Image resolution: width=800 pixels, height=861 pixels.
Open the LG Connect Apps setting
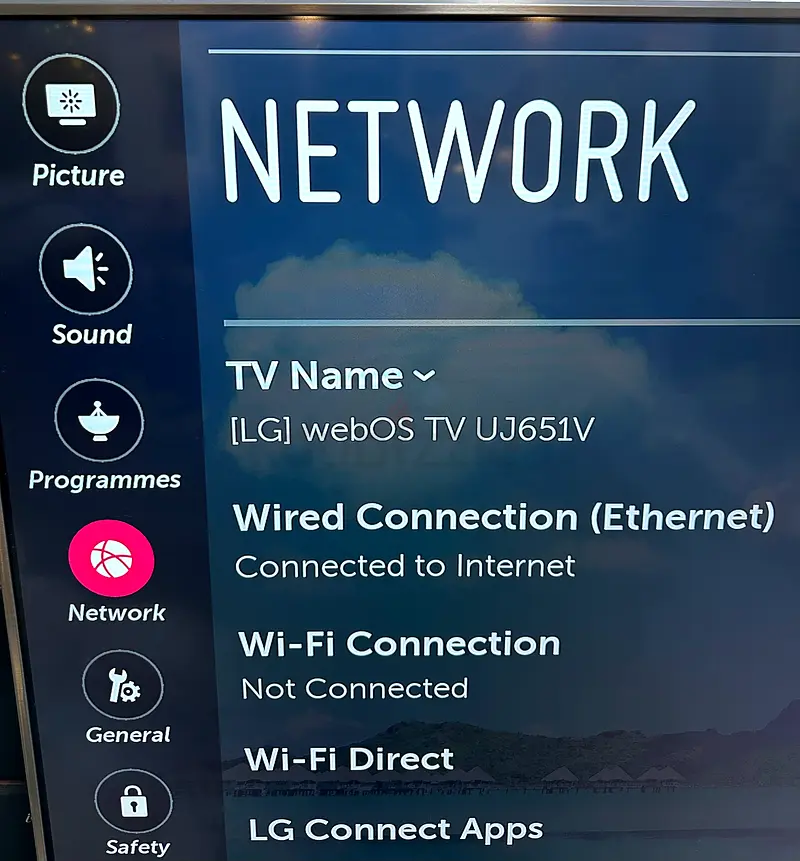[x=396, y=829]
